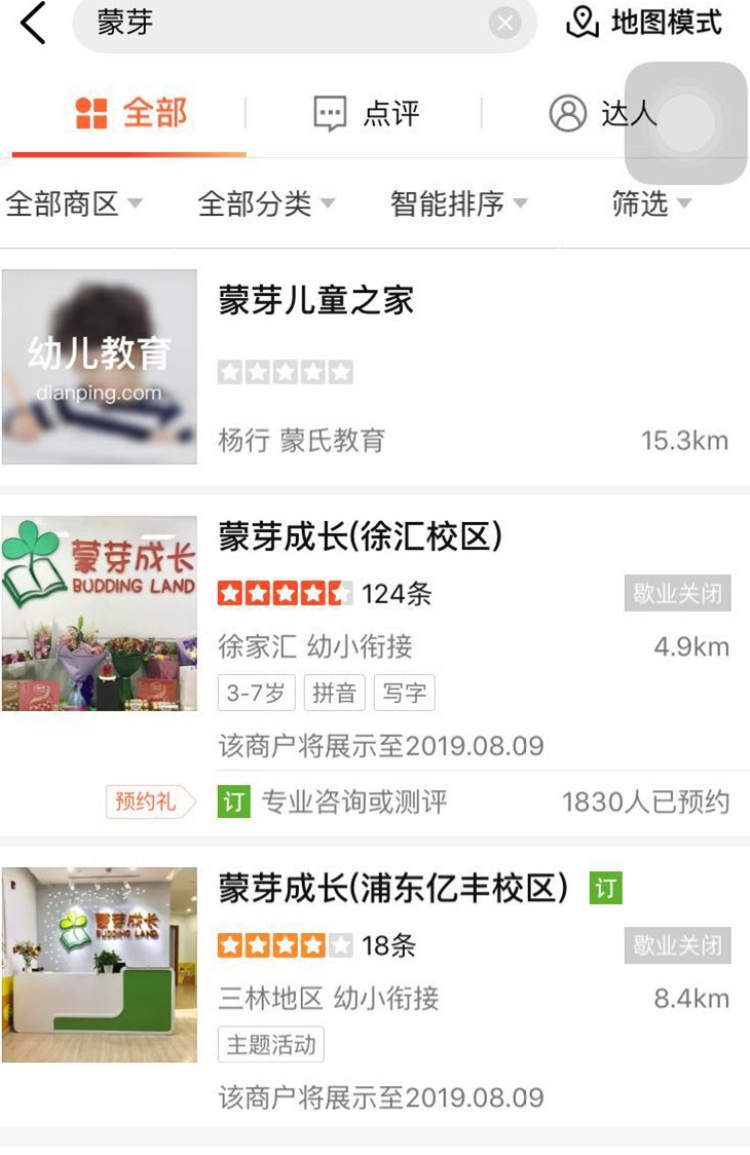
Task: Switch to 地图模式 map view
Action: (x=645, y=23)
